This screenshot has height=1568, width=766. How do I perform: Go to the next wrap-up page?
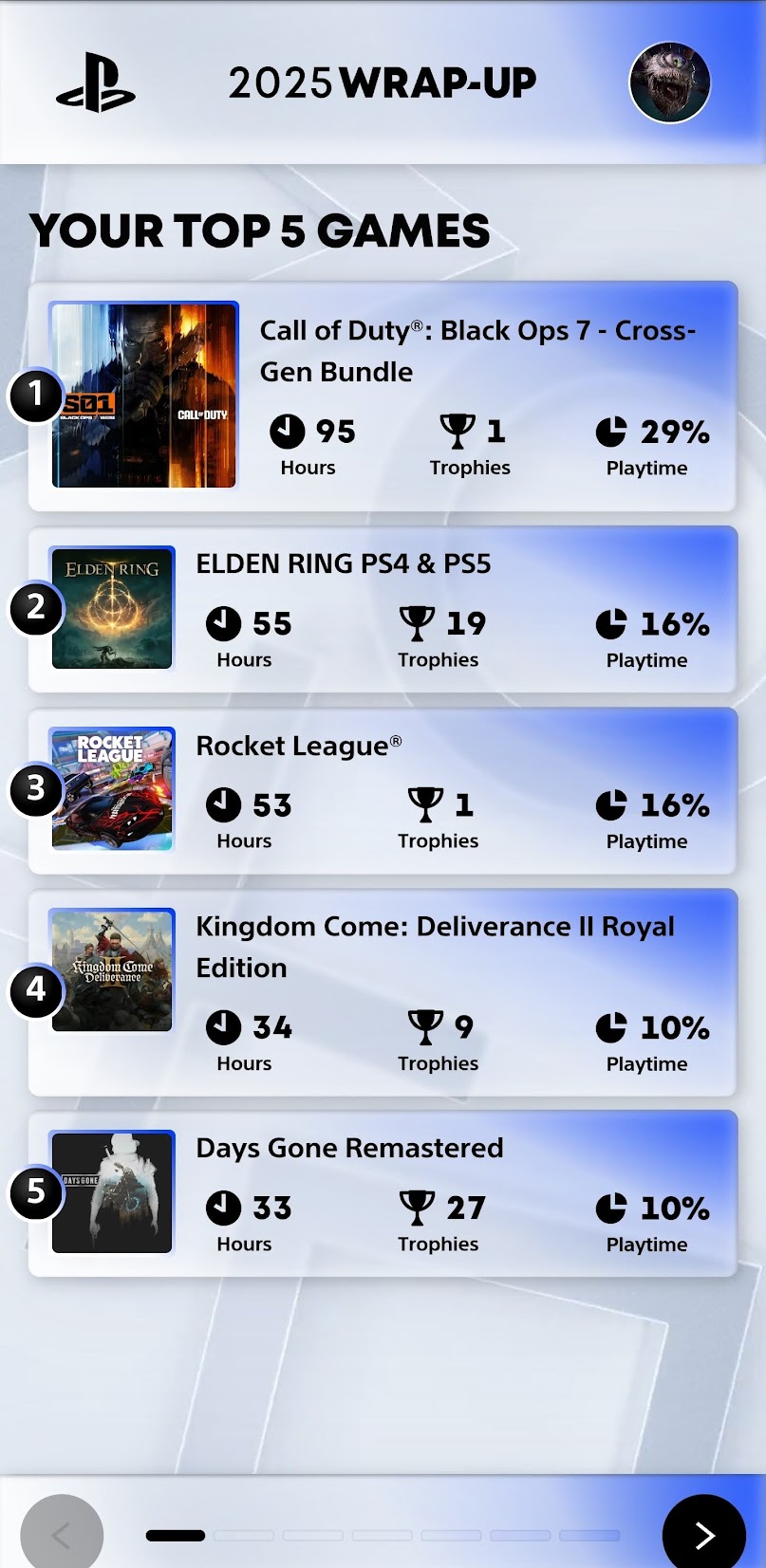(703, 1534)
